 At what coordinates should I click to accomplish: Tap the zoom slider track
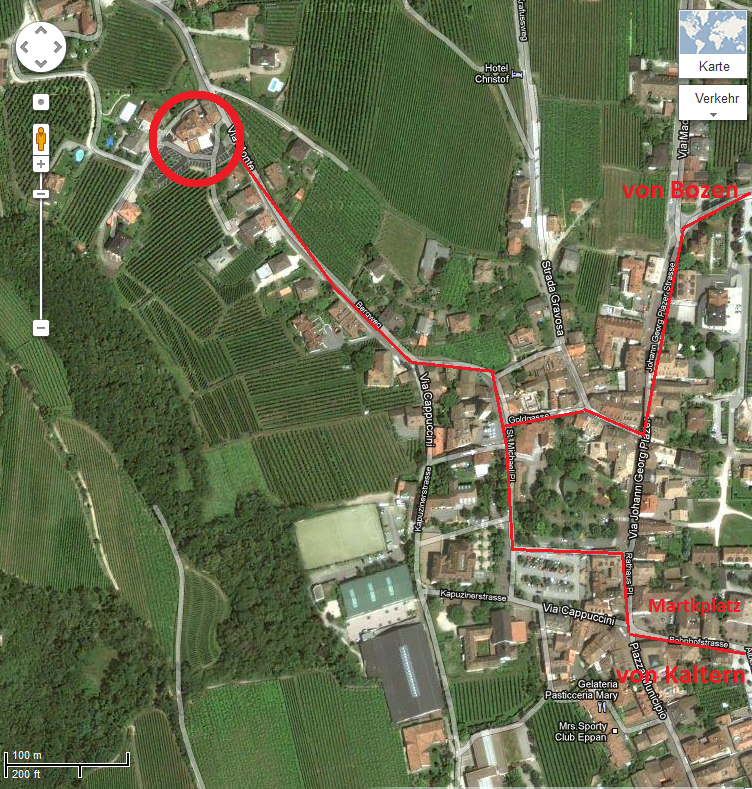point(41,260)
